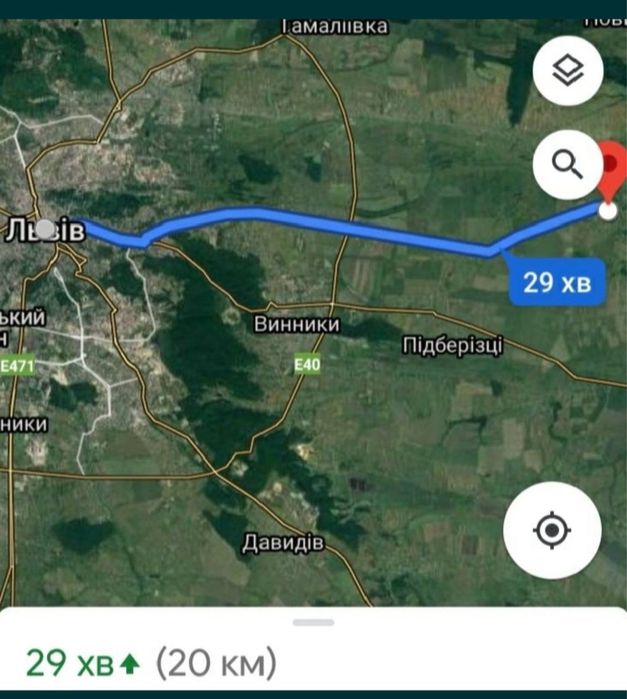Screen dimensions: 627x699
Task: Search along the route
Action: pos(567,163)
